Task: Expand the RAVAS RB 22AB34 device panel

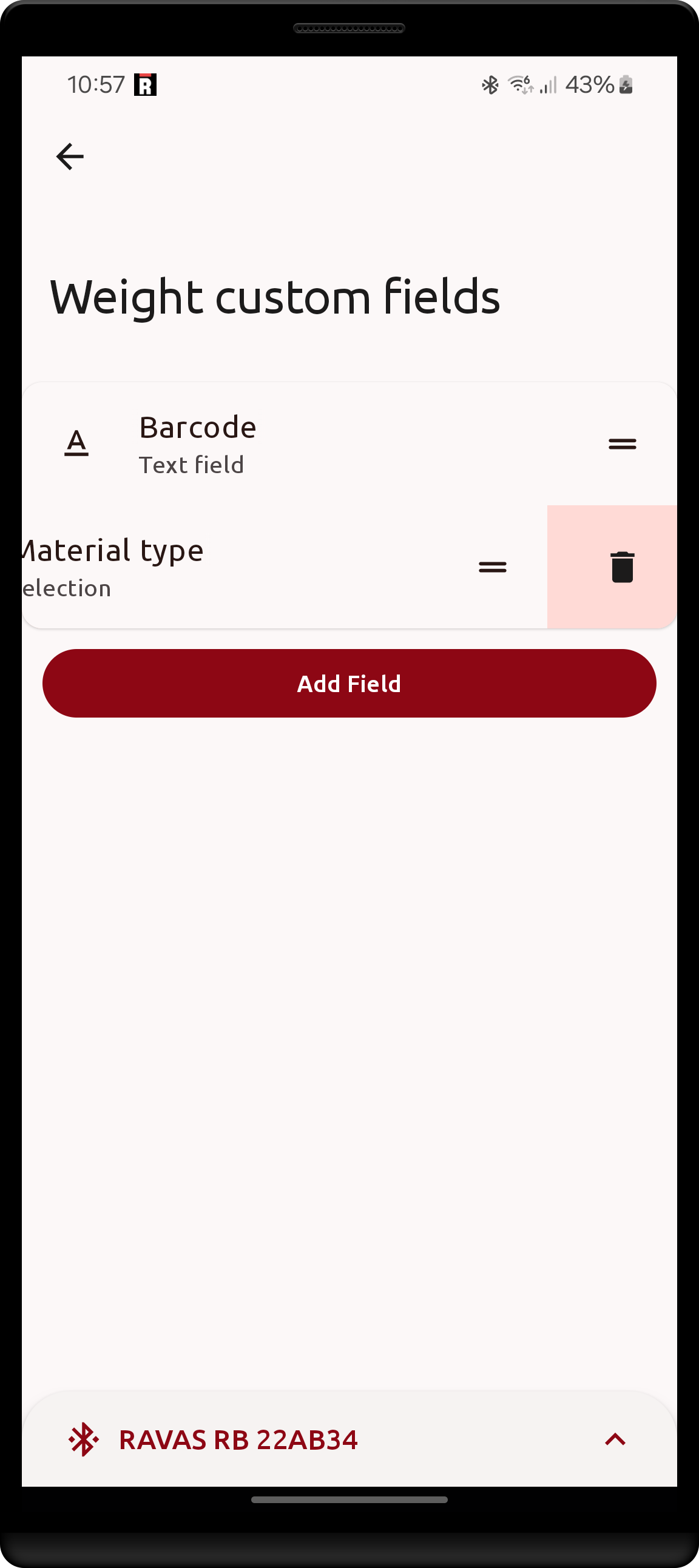Action: [x=615, y=1439]
